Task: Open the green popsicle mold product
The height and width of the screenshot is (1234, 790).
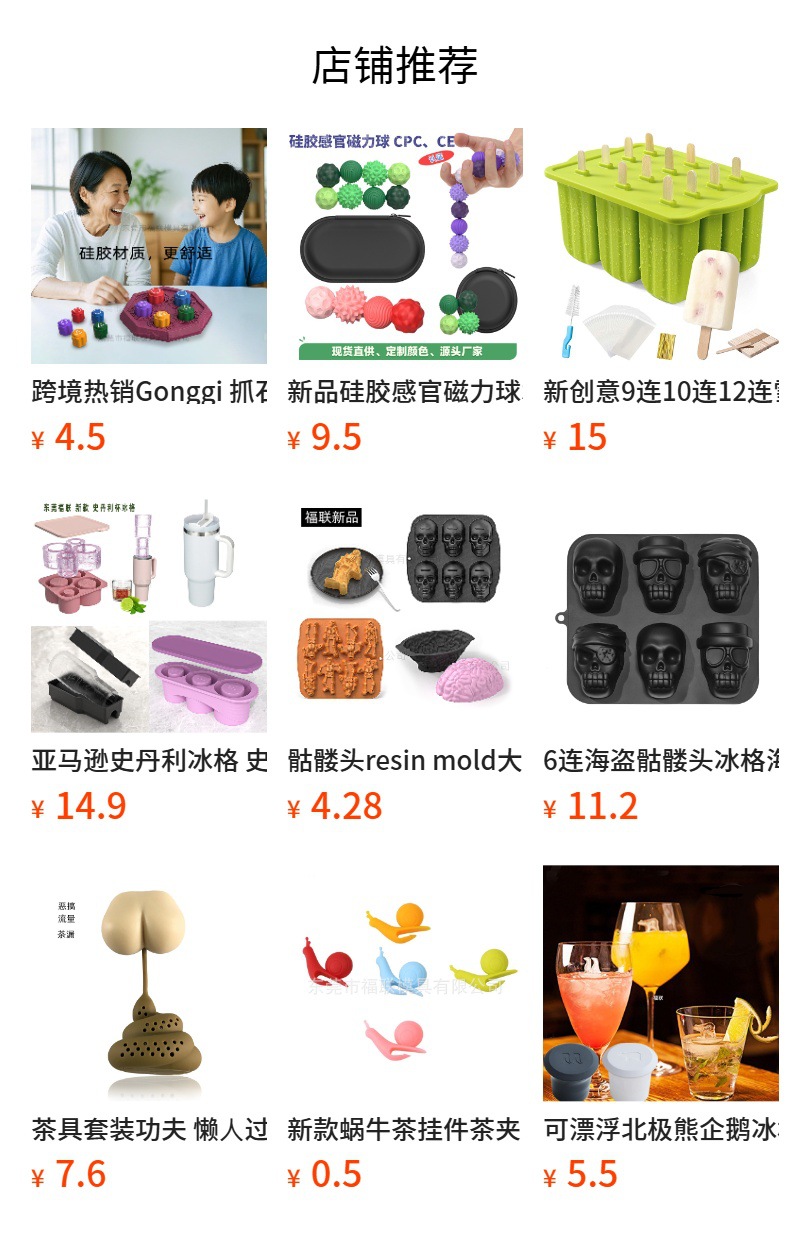Action: tap(661, 246)
